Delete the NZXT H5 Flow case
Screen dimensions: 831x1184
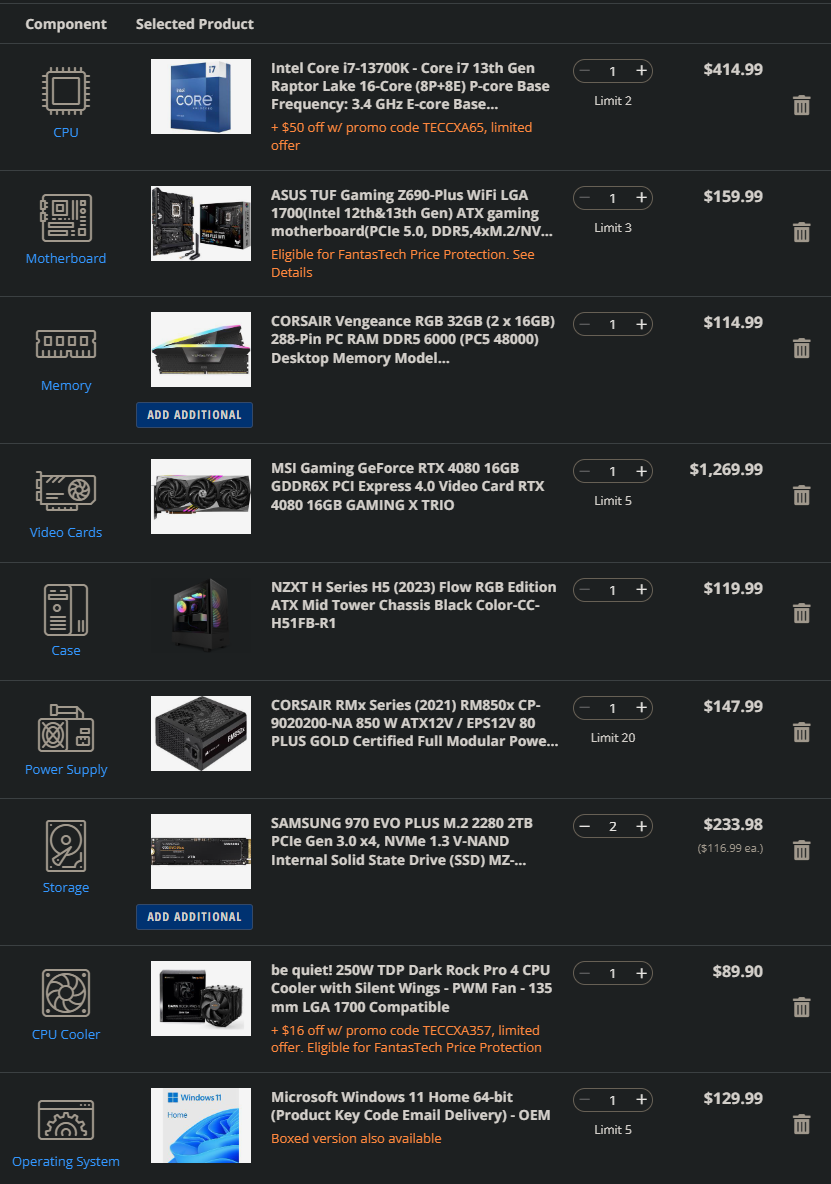click(801, 613)
